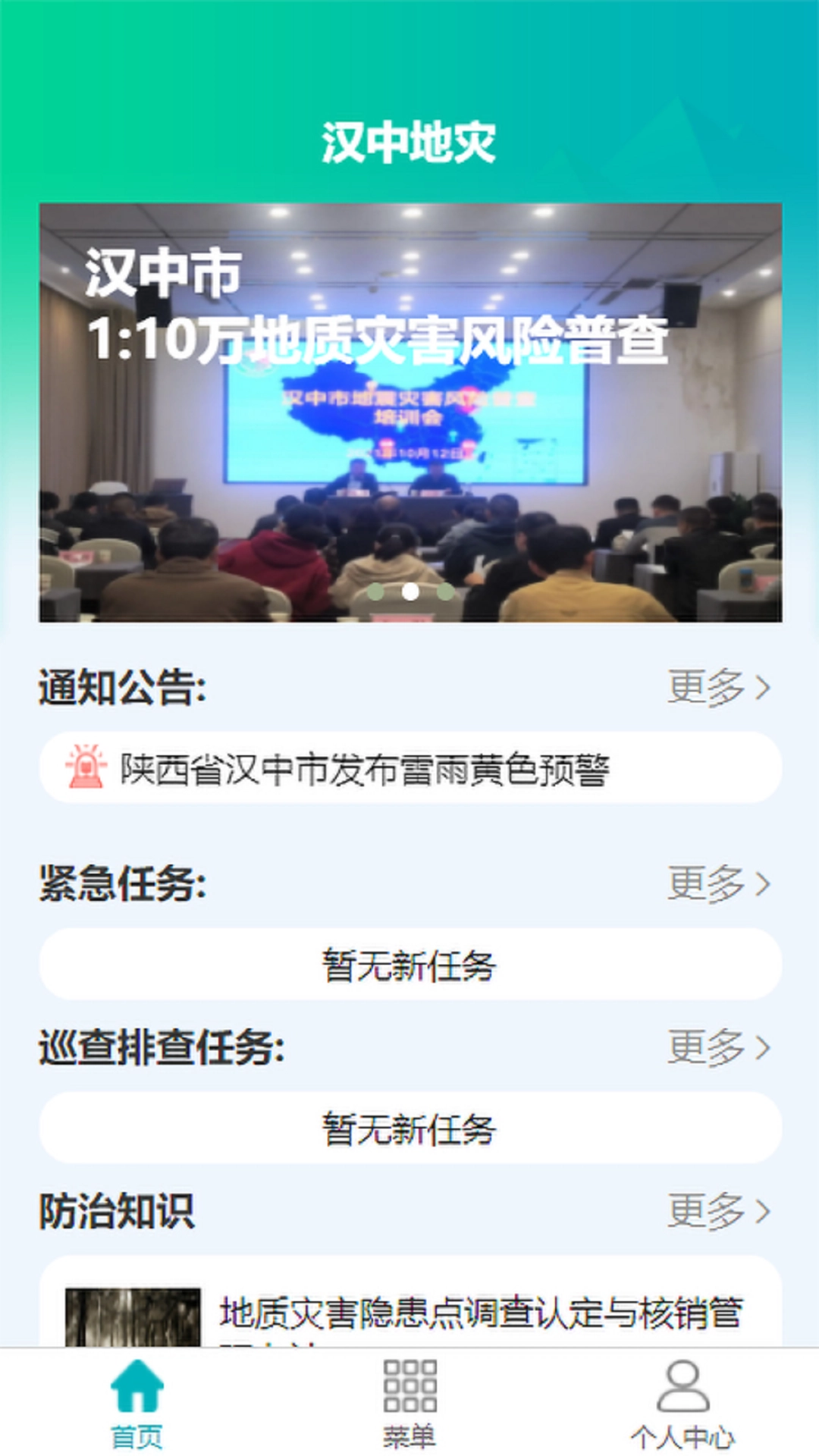Click the red alarm siren icon
Viewport: 819px width, 1456px height.
(x=85, y=768)
